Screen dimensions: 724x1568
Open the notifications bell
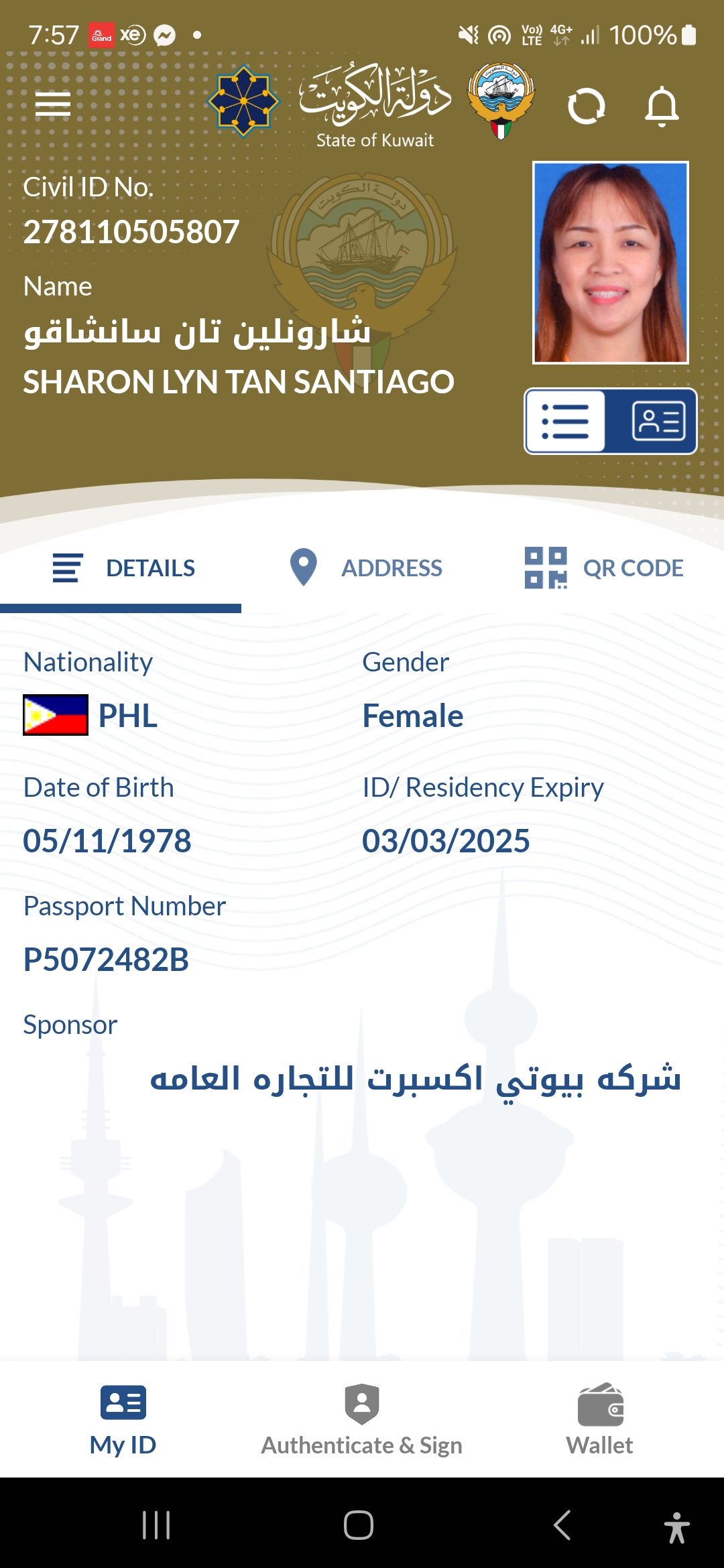tap(662, 106)
